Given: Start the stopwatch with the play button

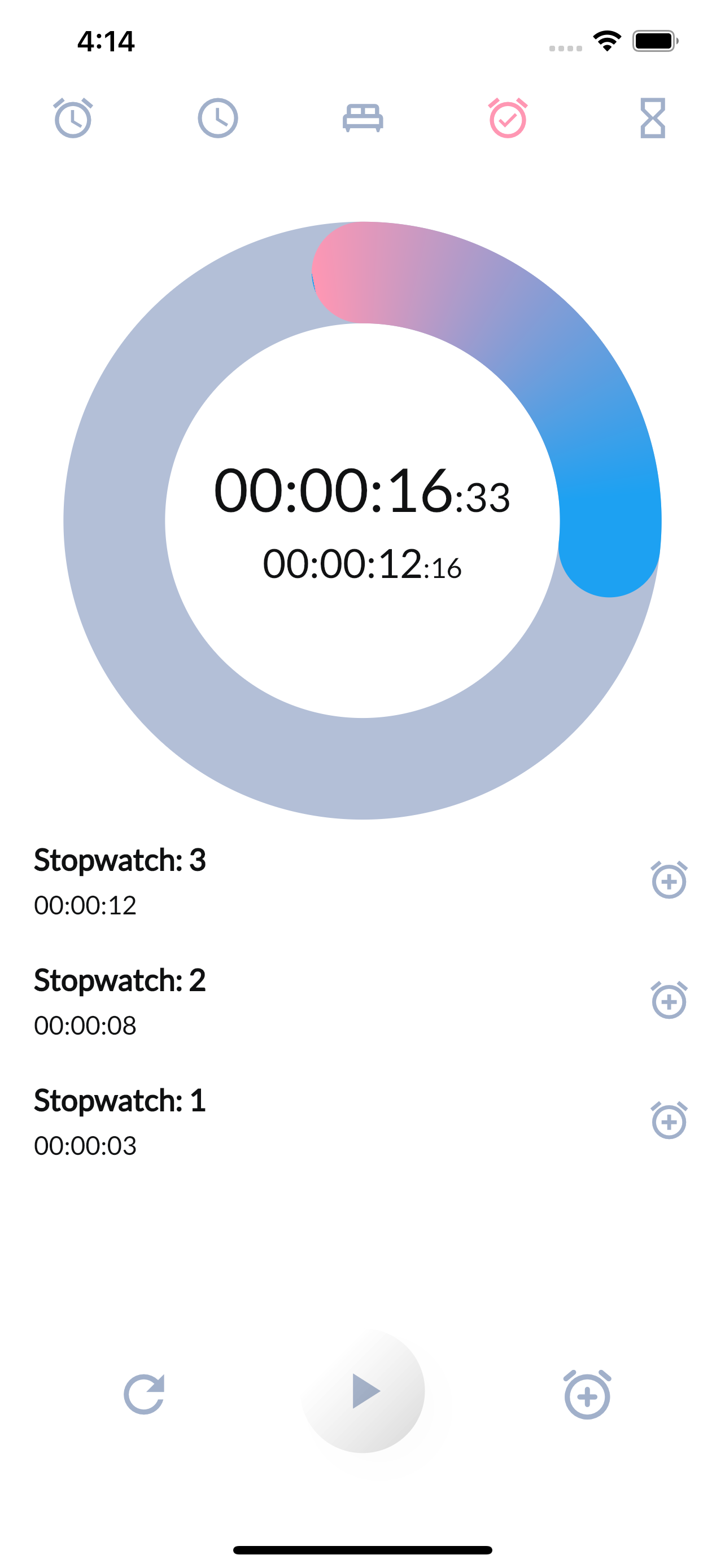Looking at the screenshot, I should (x=363, y=1391).
